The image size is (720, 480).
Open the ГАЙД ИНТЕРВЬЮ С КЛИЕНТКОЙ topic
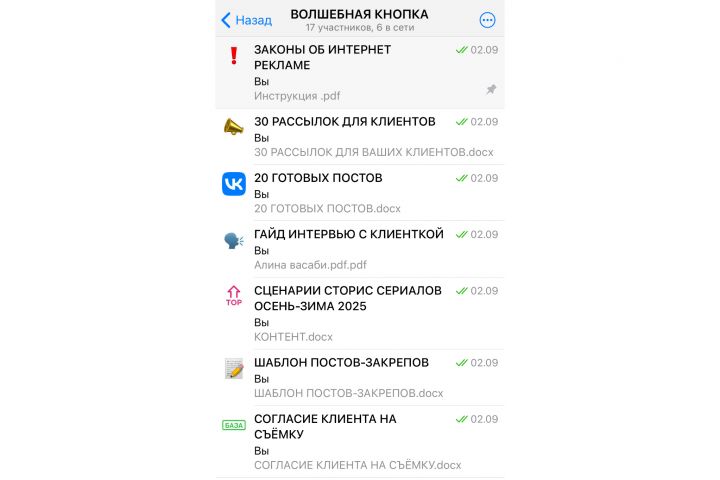[x=359, y=249]
